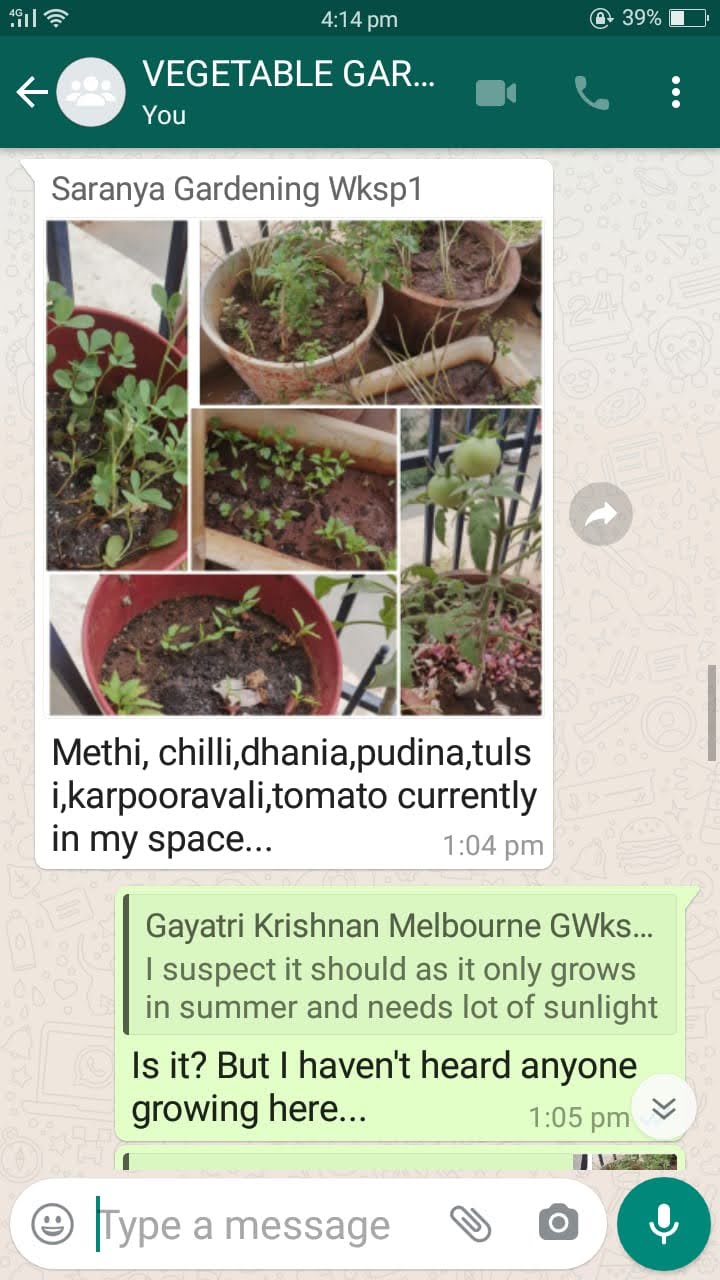Go back to the chat list

(x=32, y=93)
